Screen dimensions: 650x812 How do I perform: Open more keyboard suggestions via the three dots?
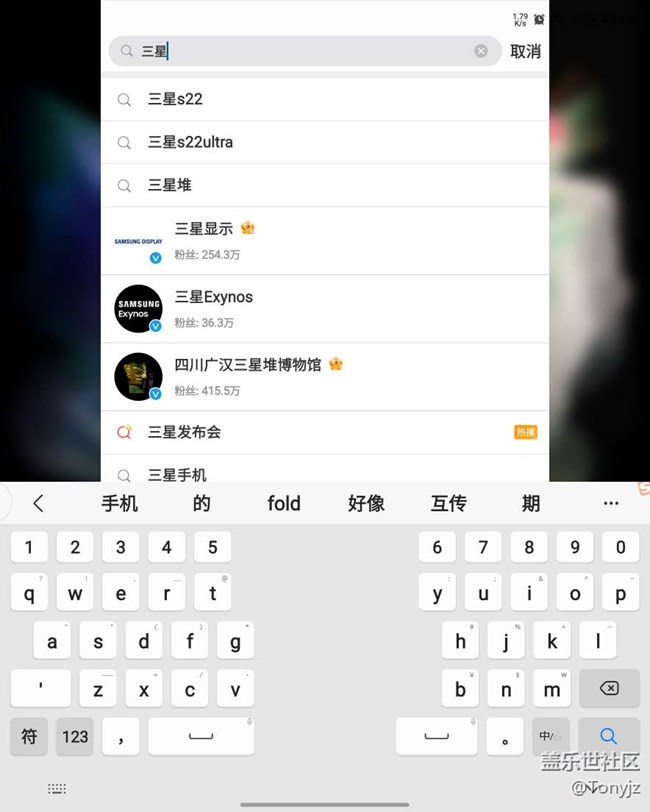(x=611, y=503)
